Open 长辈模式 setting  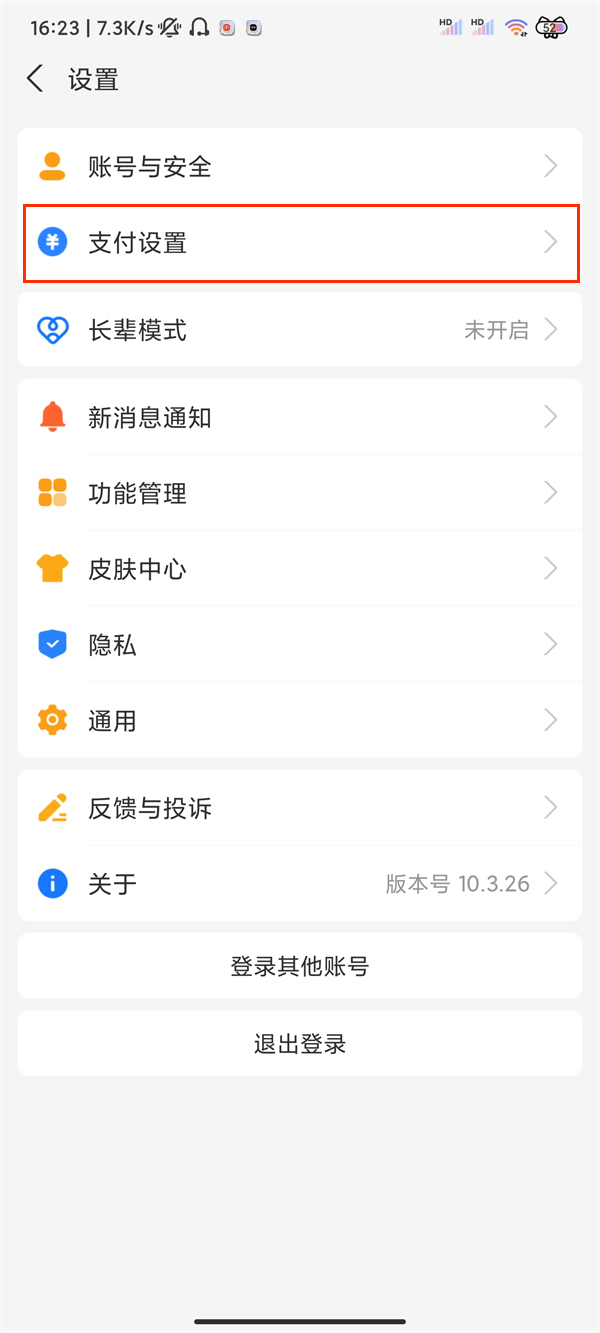(x=300, y=329)
